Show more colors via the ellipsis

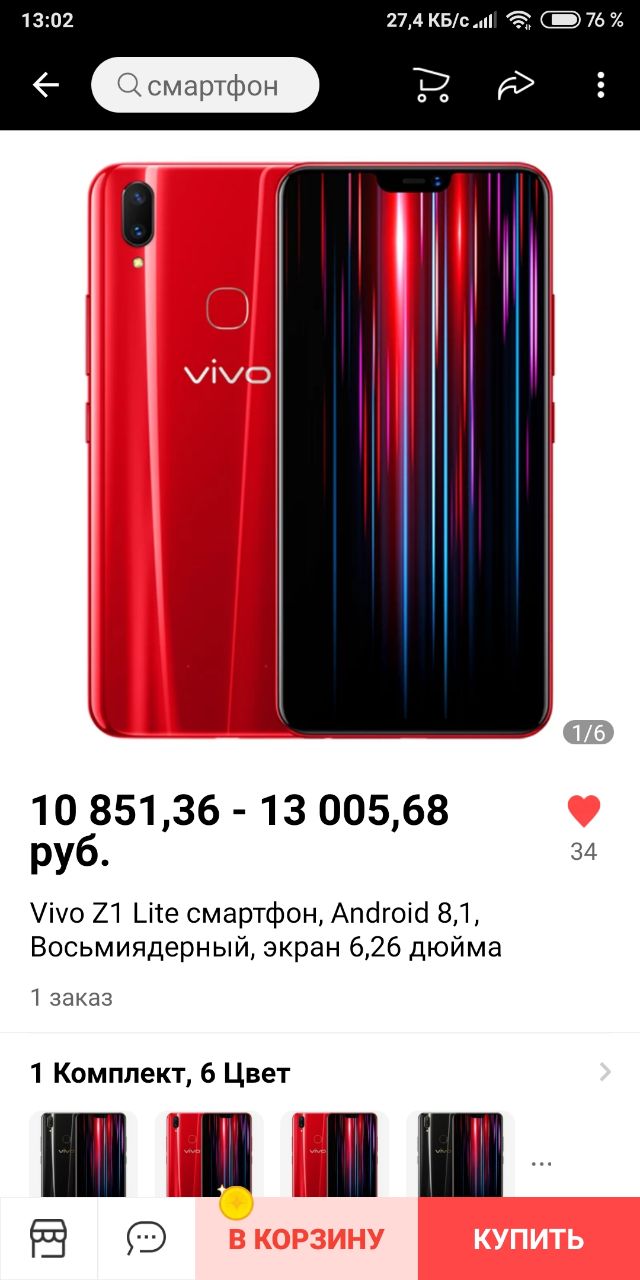click(x=541, y=1164)
